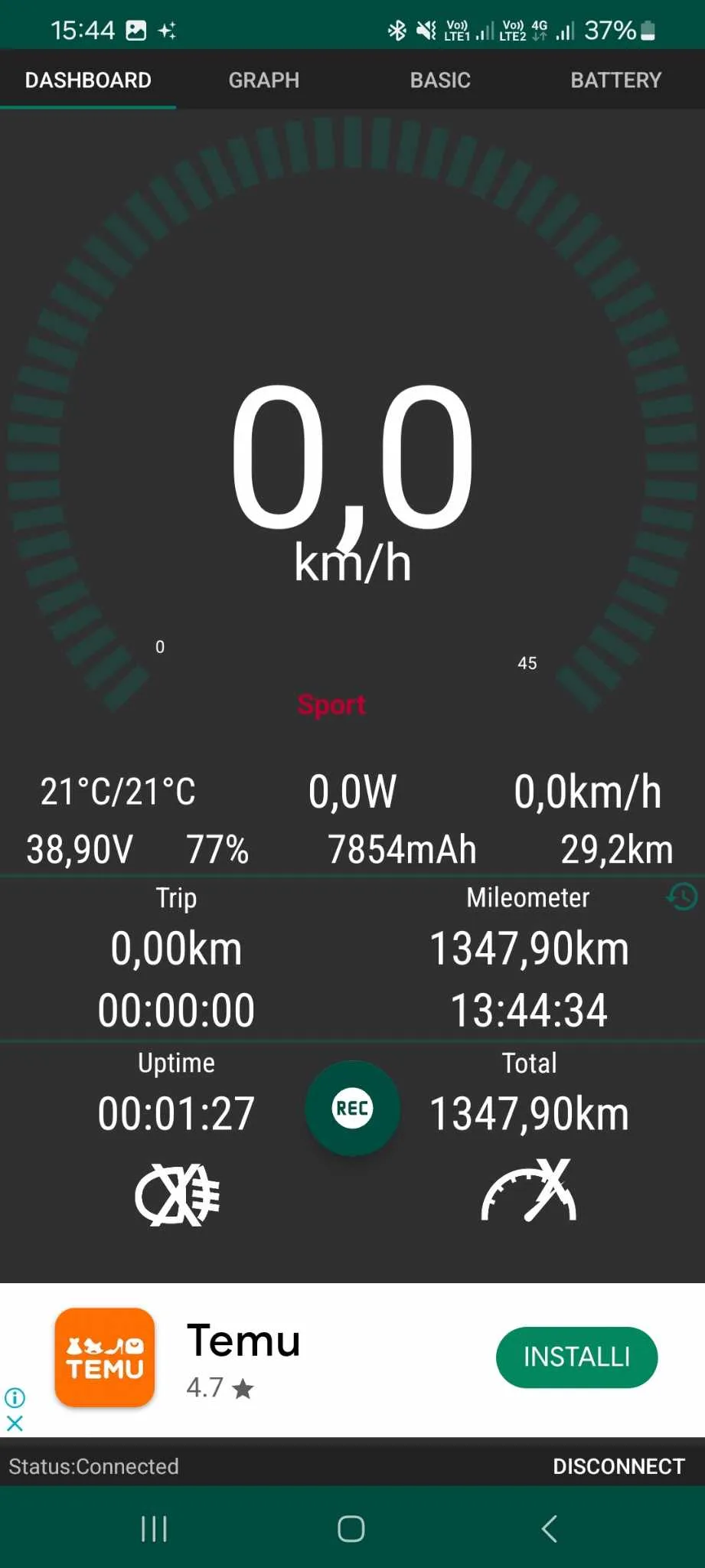Switch to the GRAPH tab
This screenshot has width=705, height=1568.
[263, 80]
